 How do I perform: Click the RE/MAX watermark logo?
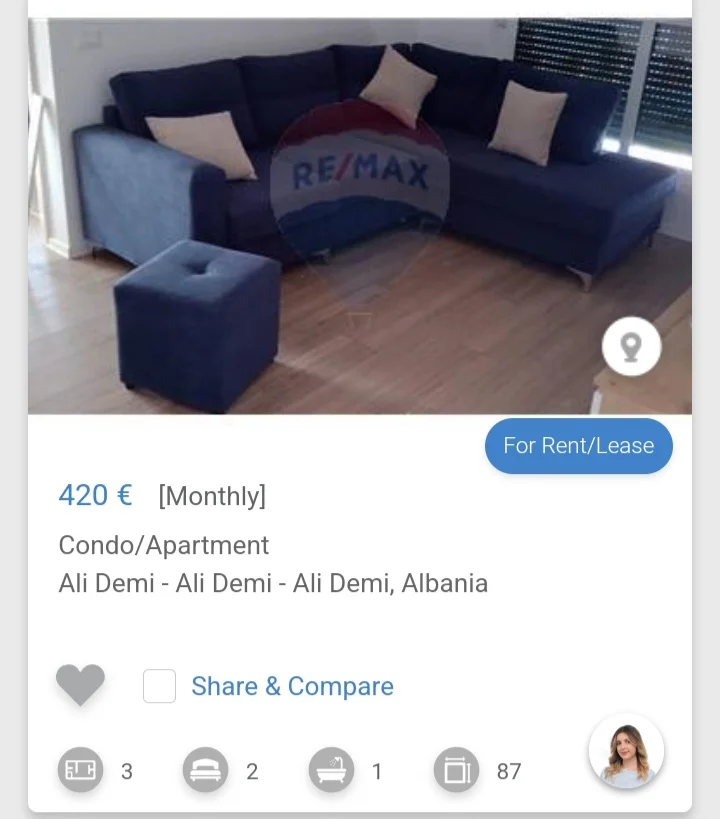360,172
